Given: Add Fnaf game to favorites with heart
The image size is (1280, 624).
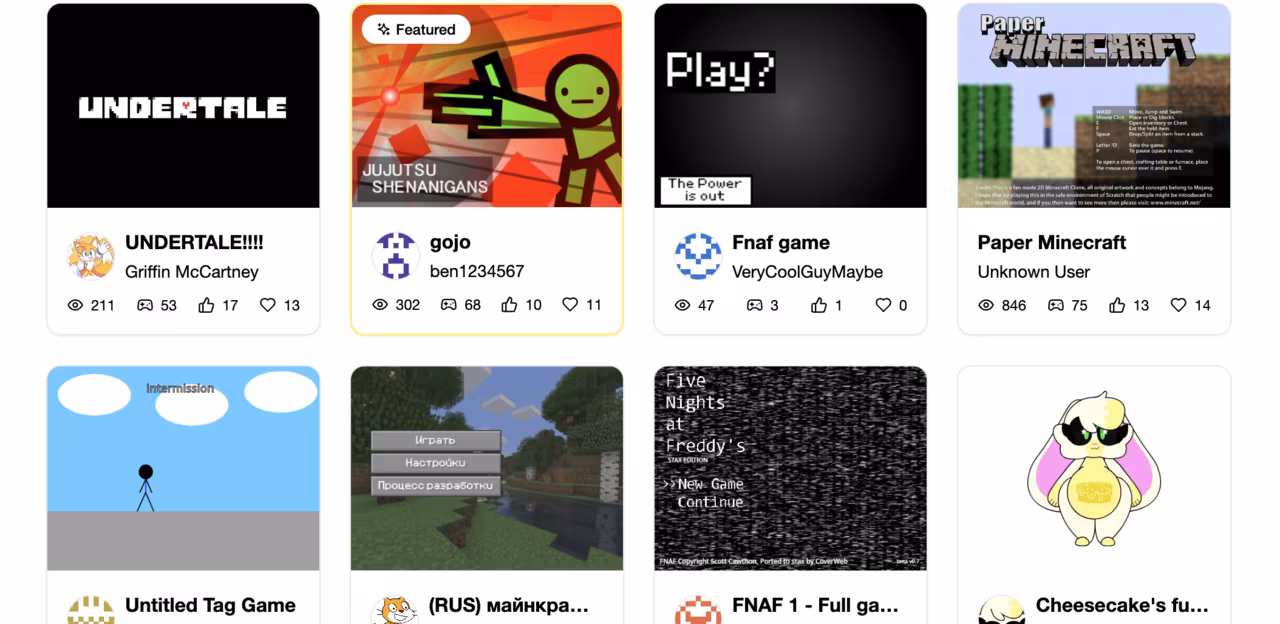Looking at the screenshot, I should point(883,305).
